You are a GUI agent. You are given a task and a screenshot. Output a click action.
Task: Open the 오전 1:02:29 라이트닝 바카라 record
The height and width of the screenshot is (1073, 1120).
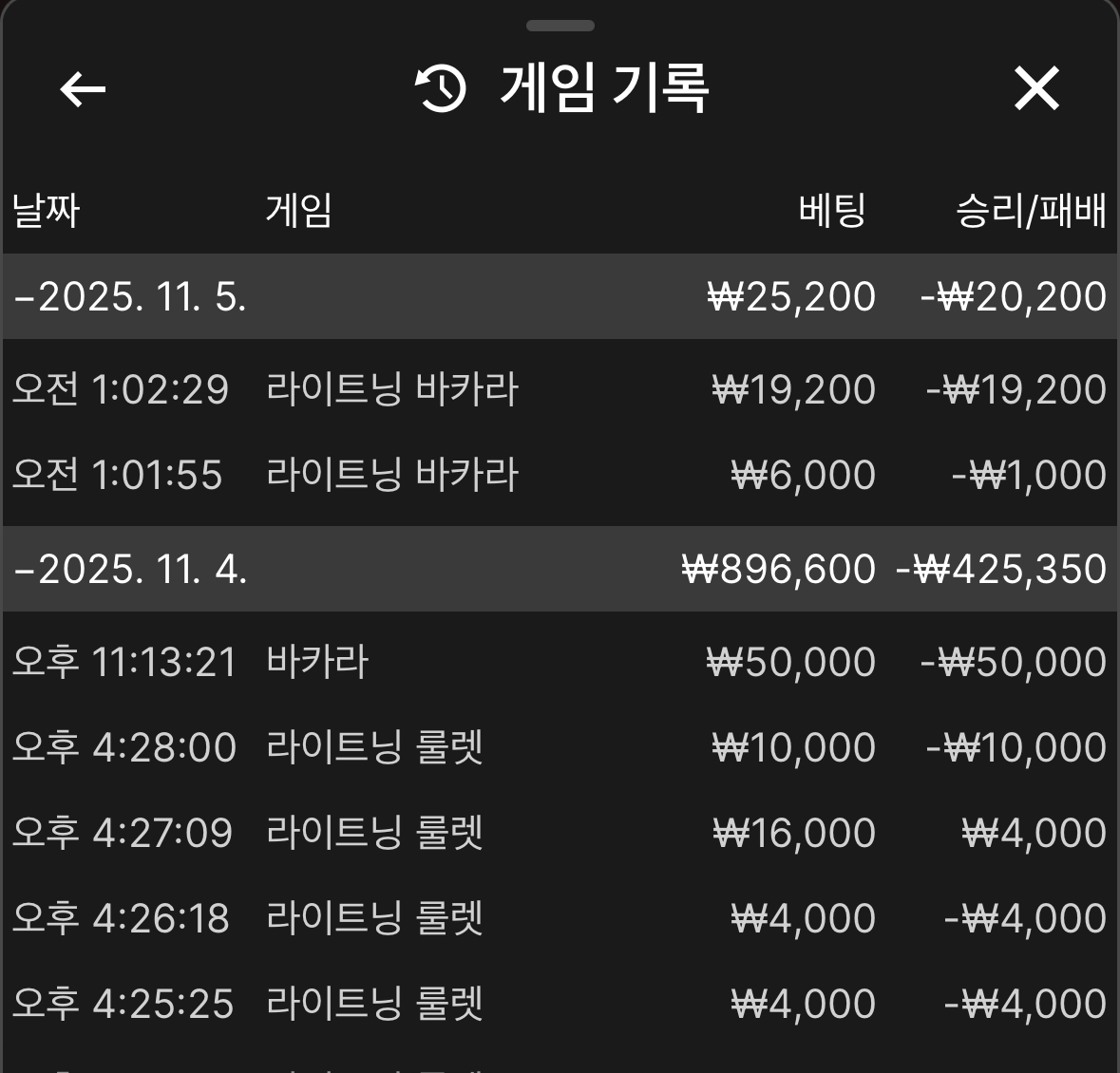tap(559, 390)
